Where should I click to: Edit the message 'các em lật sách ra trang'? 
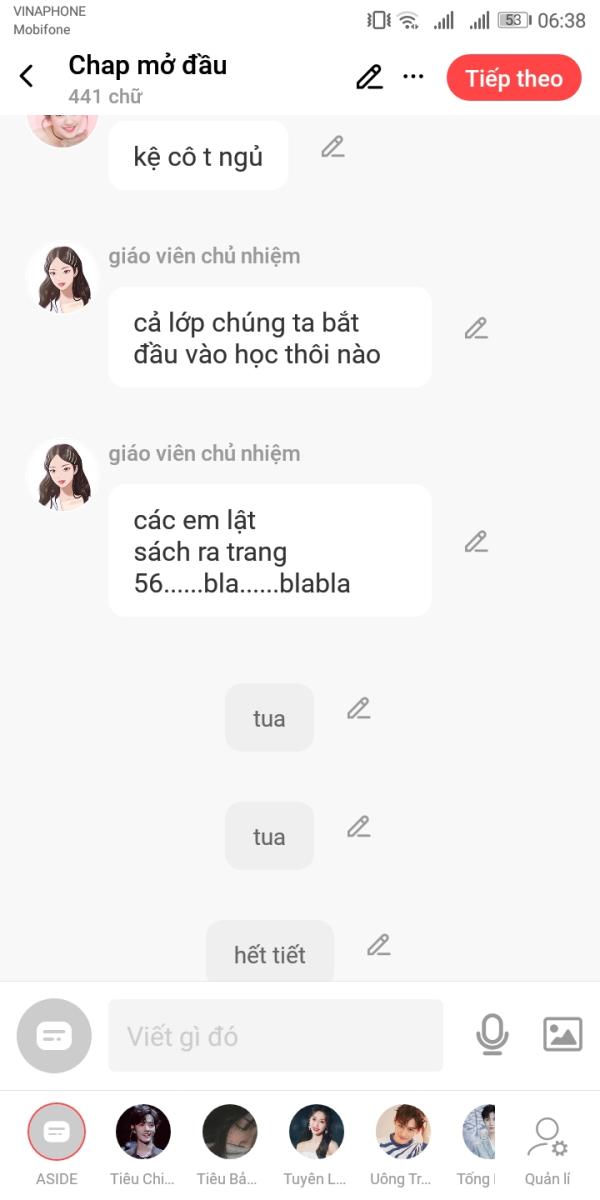click(476, 542)
